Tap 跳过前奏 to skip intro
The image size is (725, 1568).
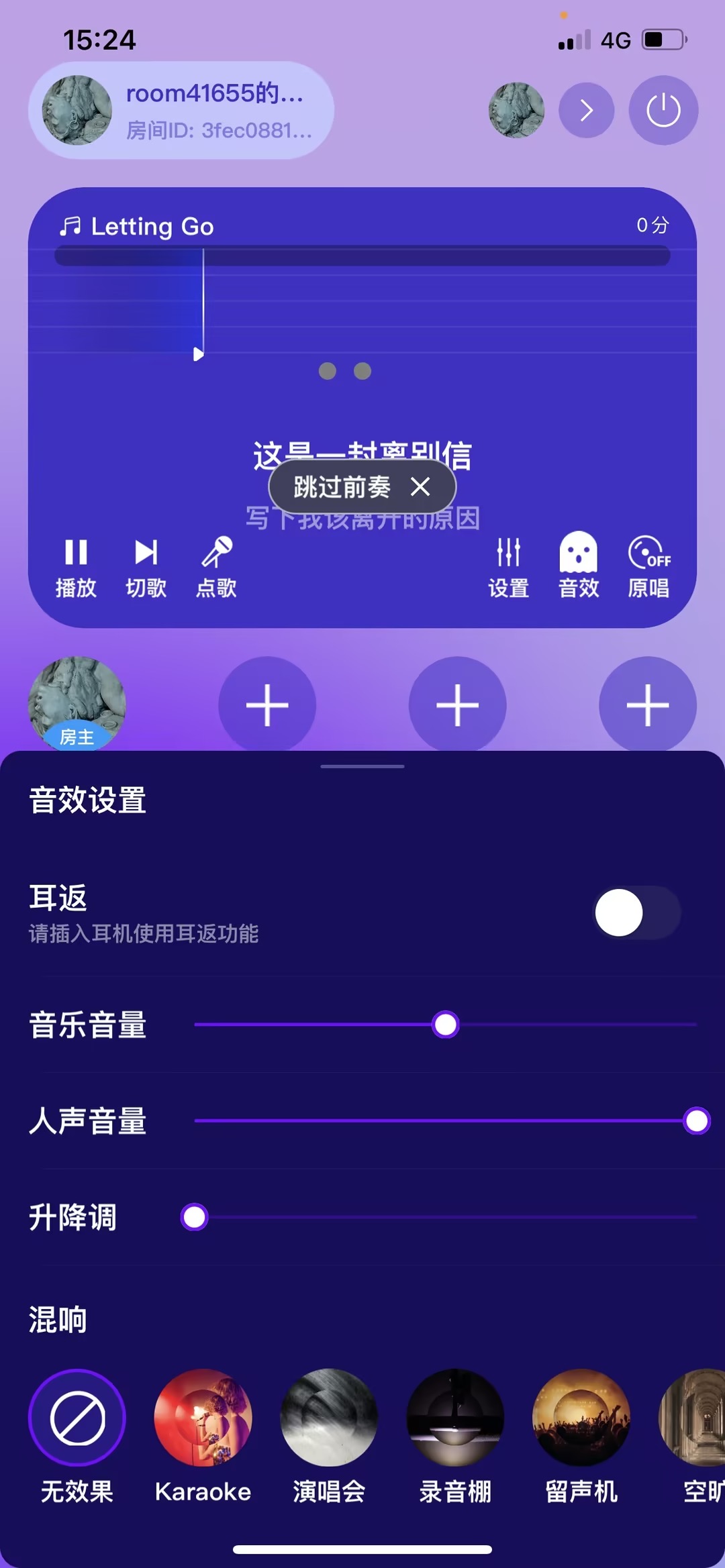click(342, 486)
